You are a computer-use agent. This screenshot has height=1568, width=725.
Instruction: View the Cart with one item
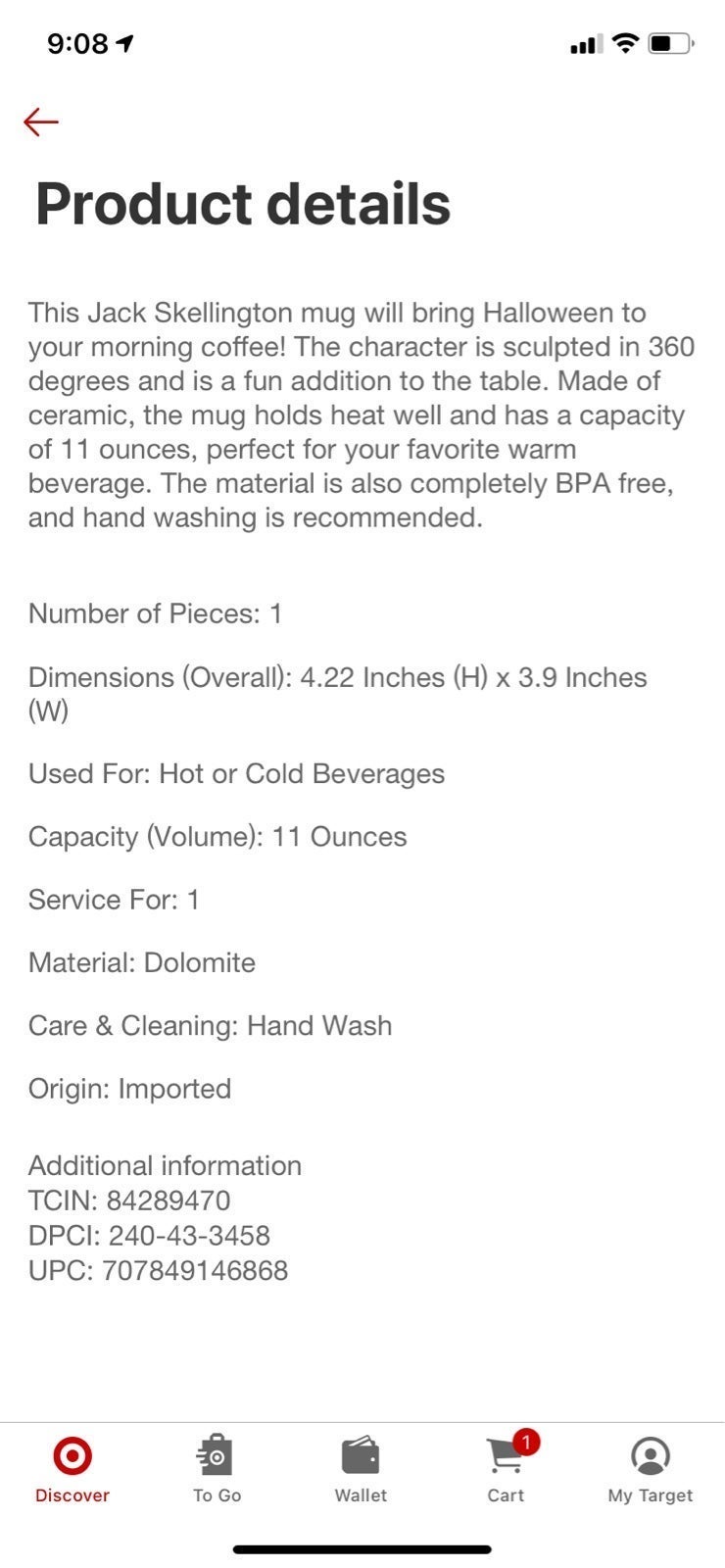[x=507, y=1469]
